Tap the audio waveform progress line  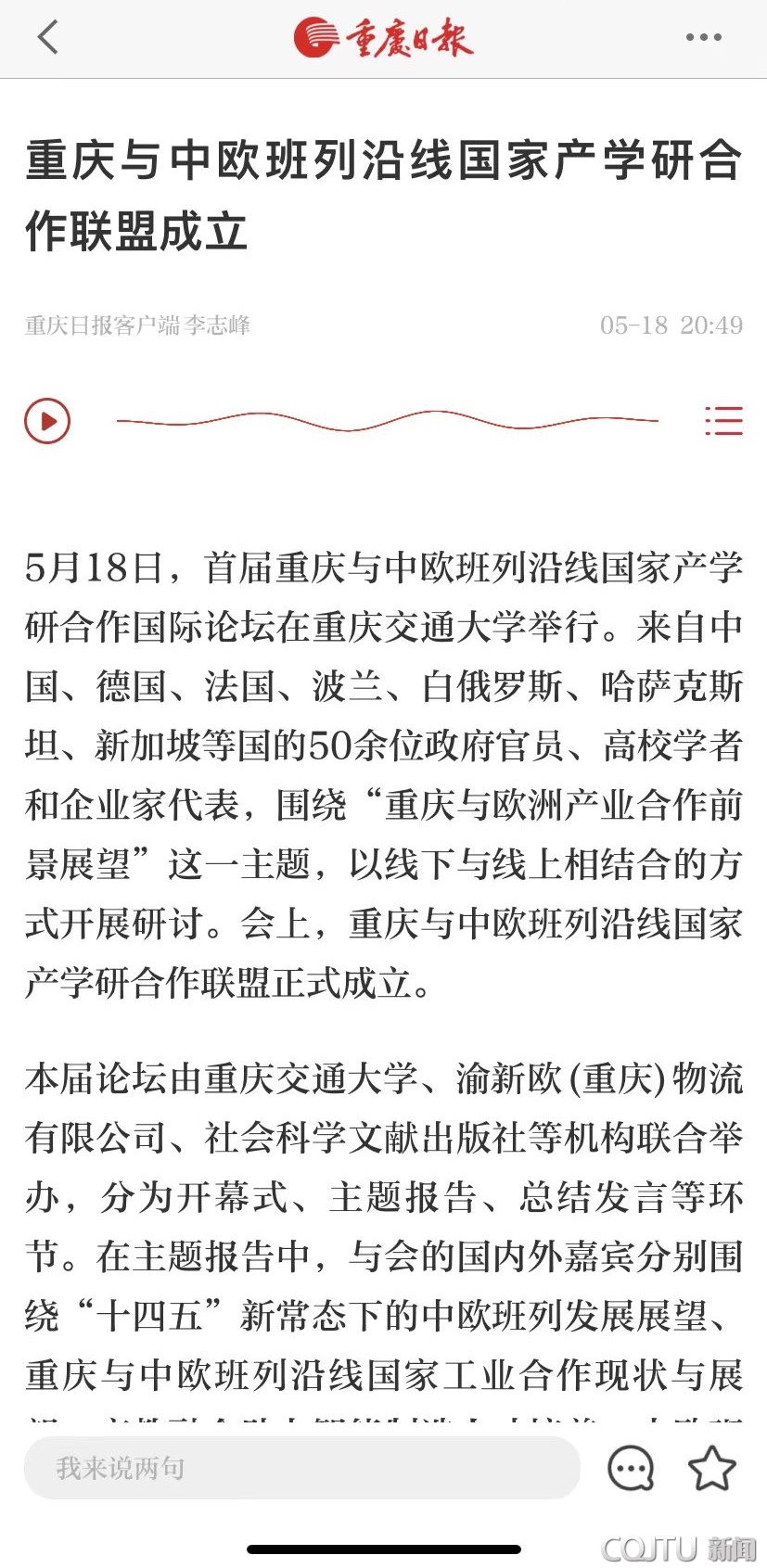388,421
